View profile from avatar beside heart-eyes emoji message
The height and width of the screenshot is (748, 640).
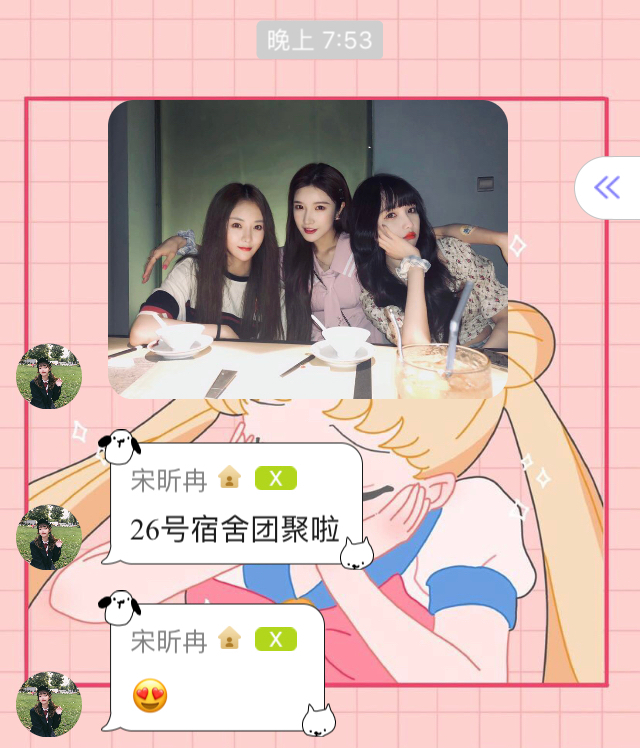point(49,704)
